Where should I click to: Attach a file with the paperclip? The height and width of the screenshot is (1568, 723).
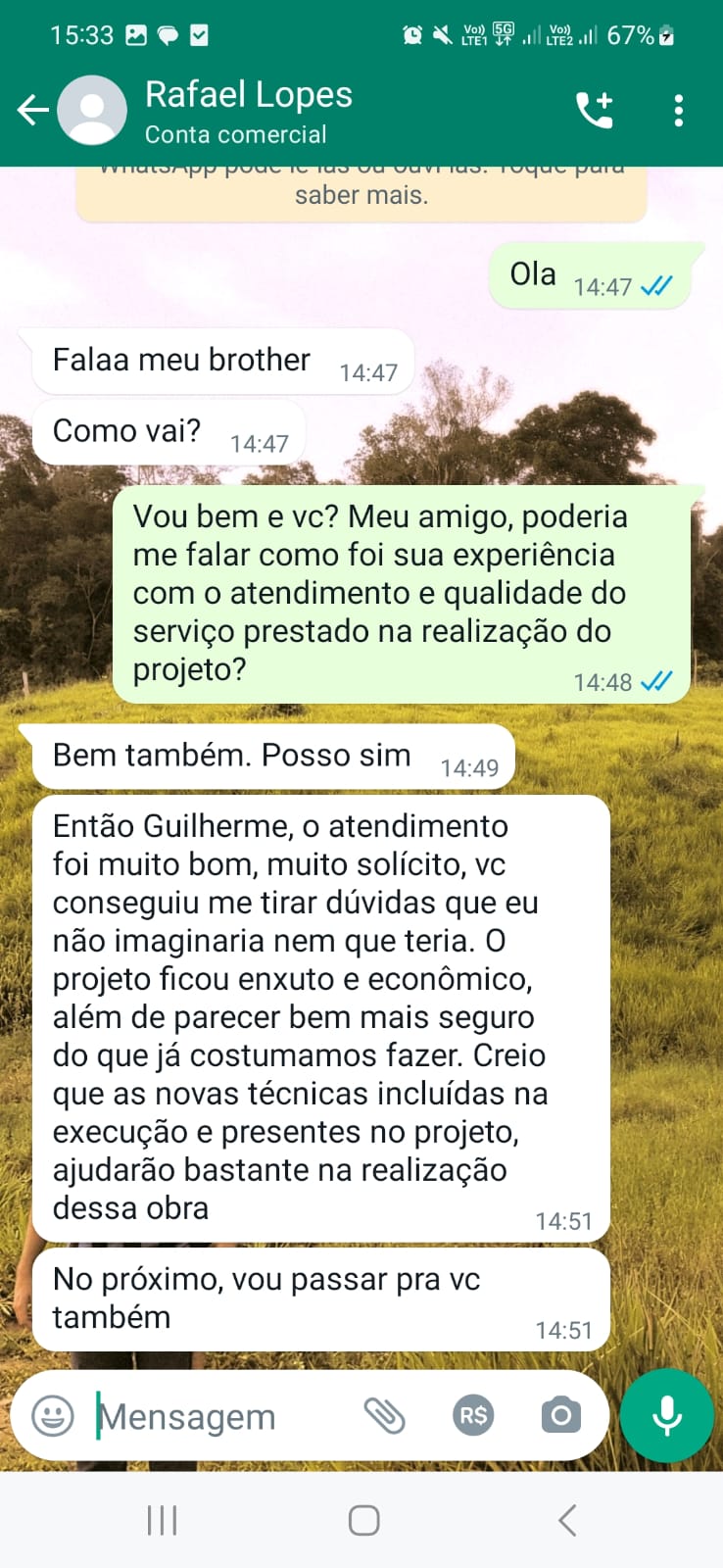[384, 1416]
